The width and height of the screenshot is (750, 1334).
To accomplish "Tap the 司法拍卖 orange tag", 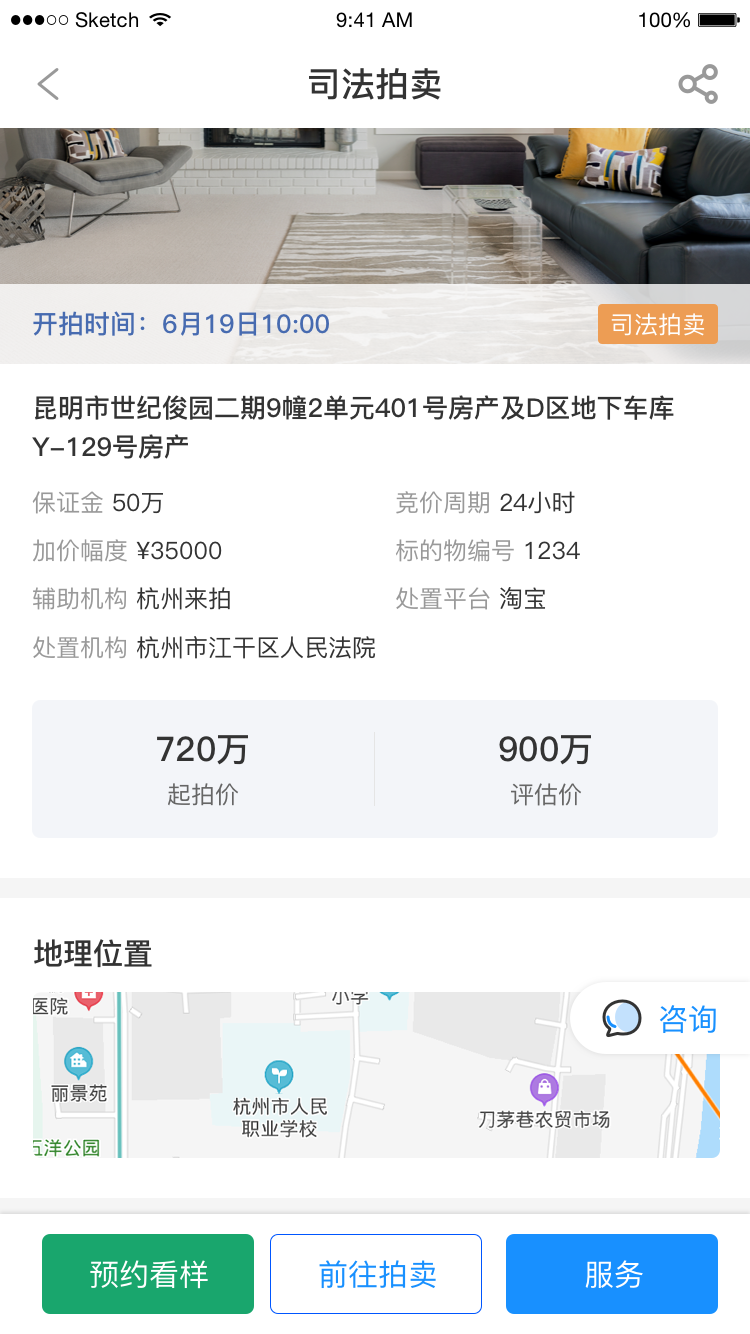I will [x=657, y=324].
